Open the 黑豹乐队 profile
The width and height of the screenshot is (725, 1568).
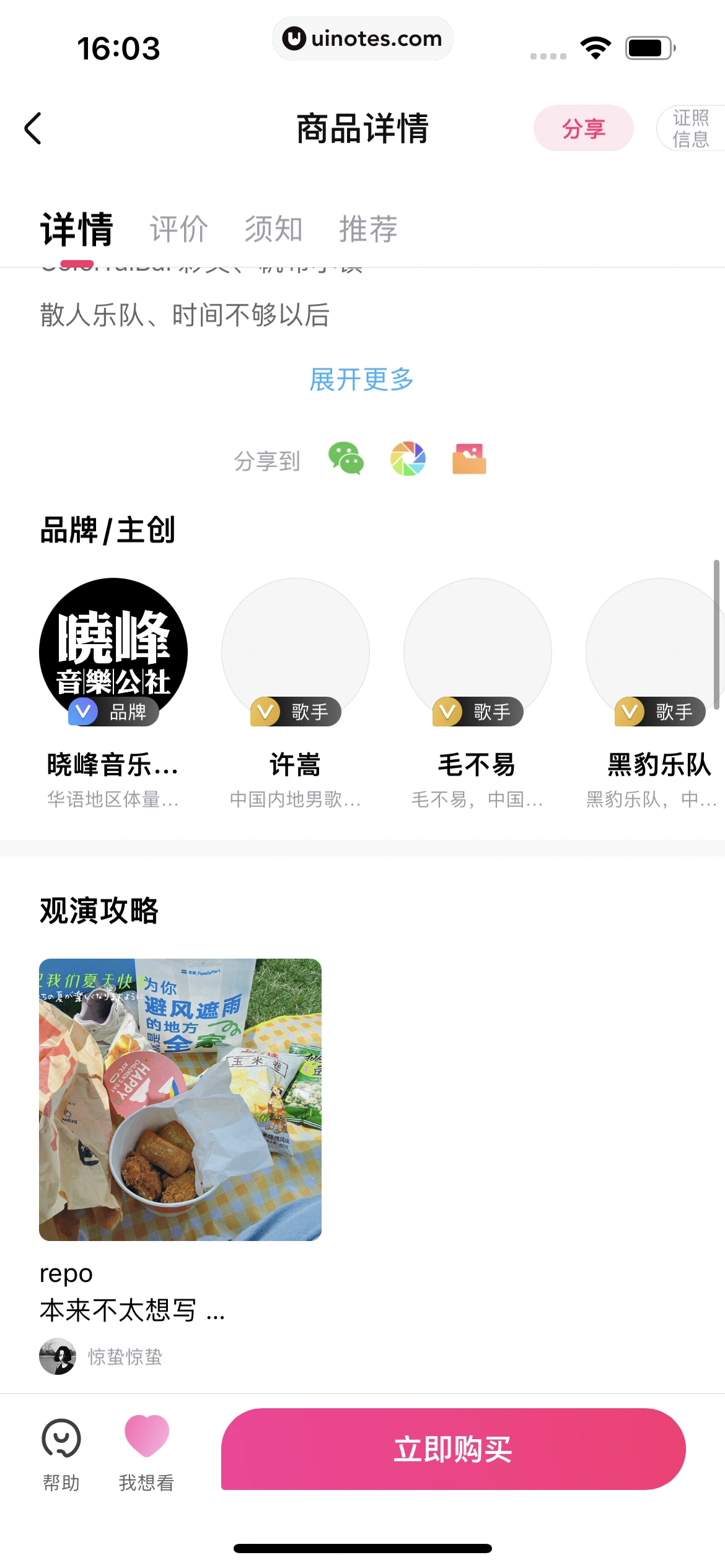pos(658,651)
